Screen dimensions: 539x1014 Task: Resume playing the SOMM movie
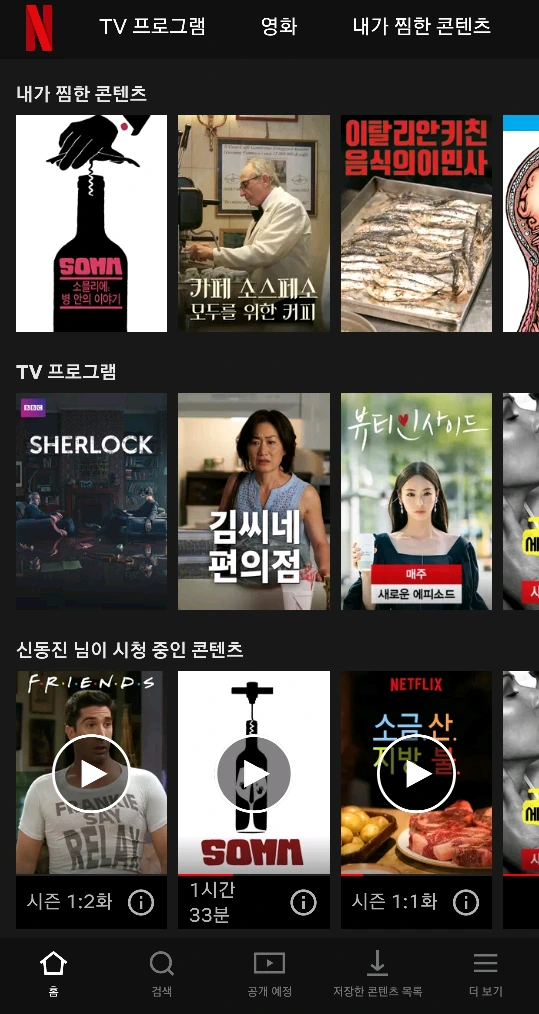(x=254, y=774)
